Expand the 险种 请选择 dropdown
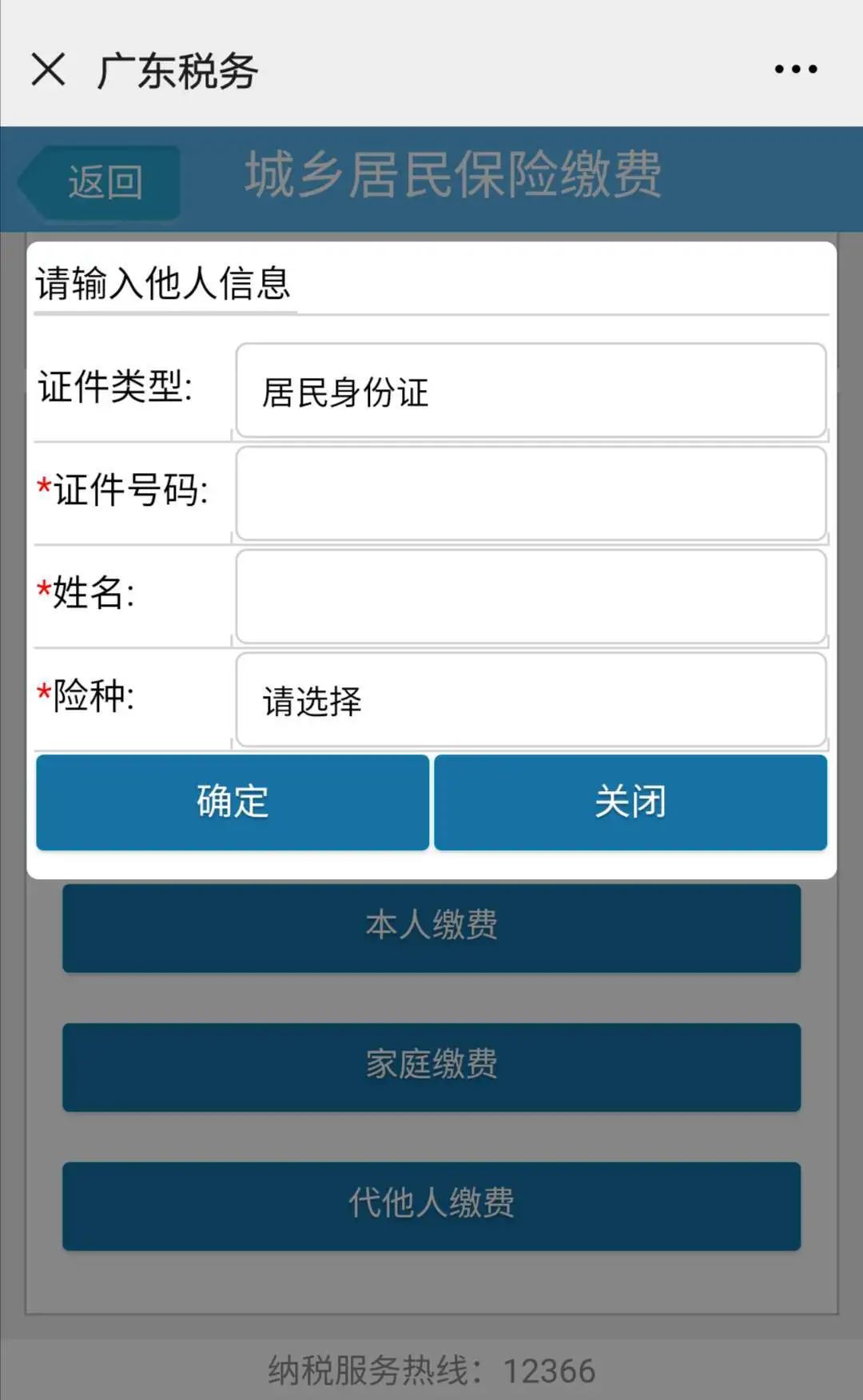 point(531,700)
